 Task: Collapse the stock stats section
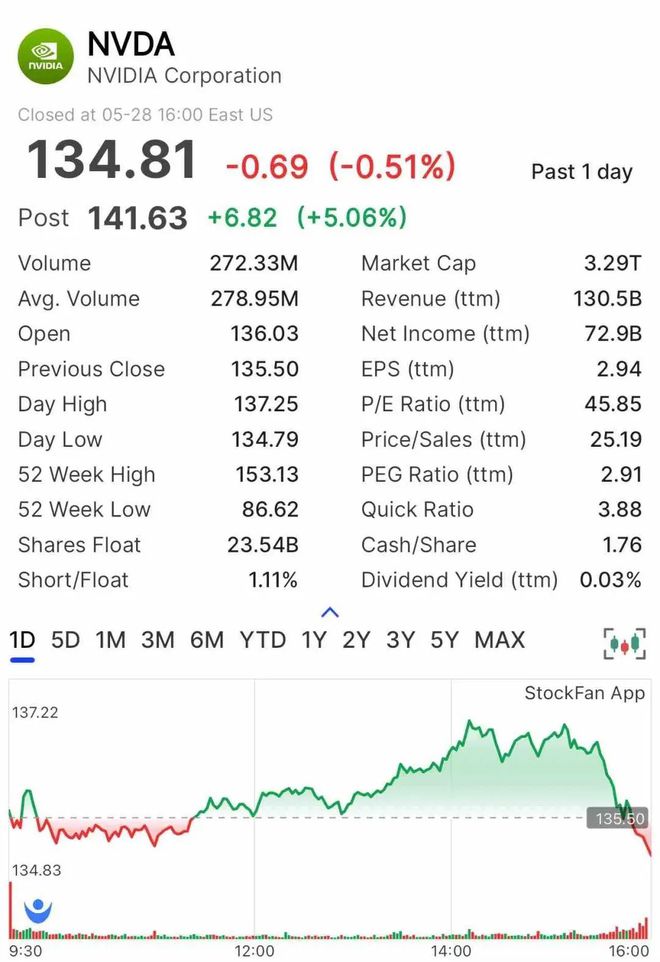pyautogui.click(x=330, y=612)
